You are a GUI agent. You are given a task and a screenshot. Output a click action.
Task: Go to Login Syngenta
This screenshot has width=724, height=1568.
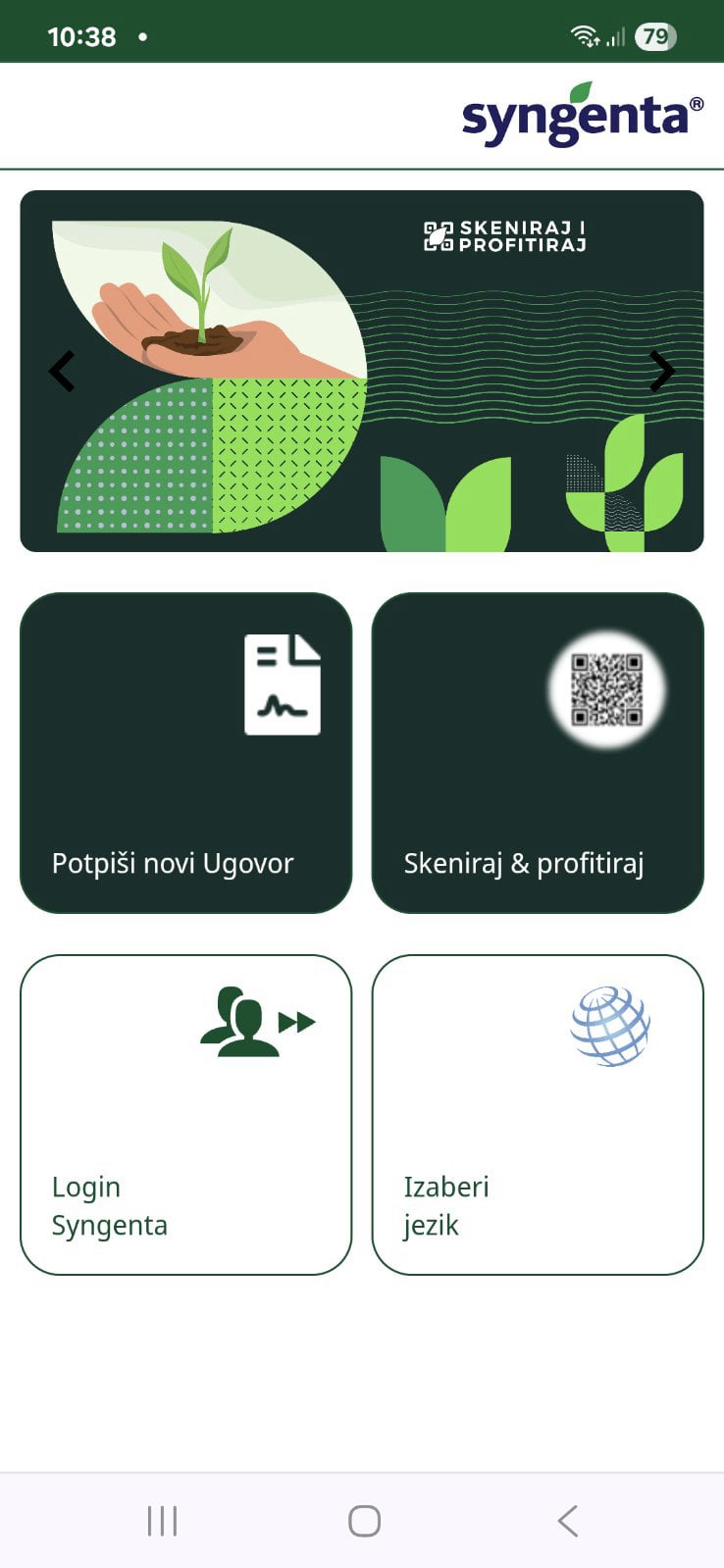click(x=186, y=1114)
